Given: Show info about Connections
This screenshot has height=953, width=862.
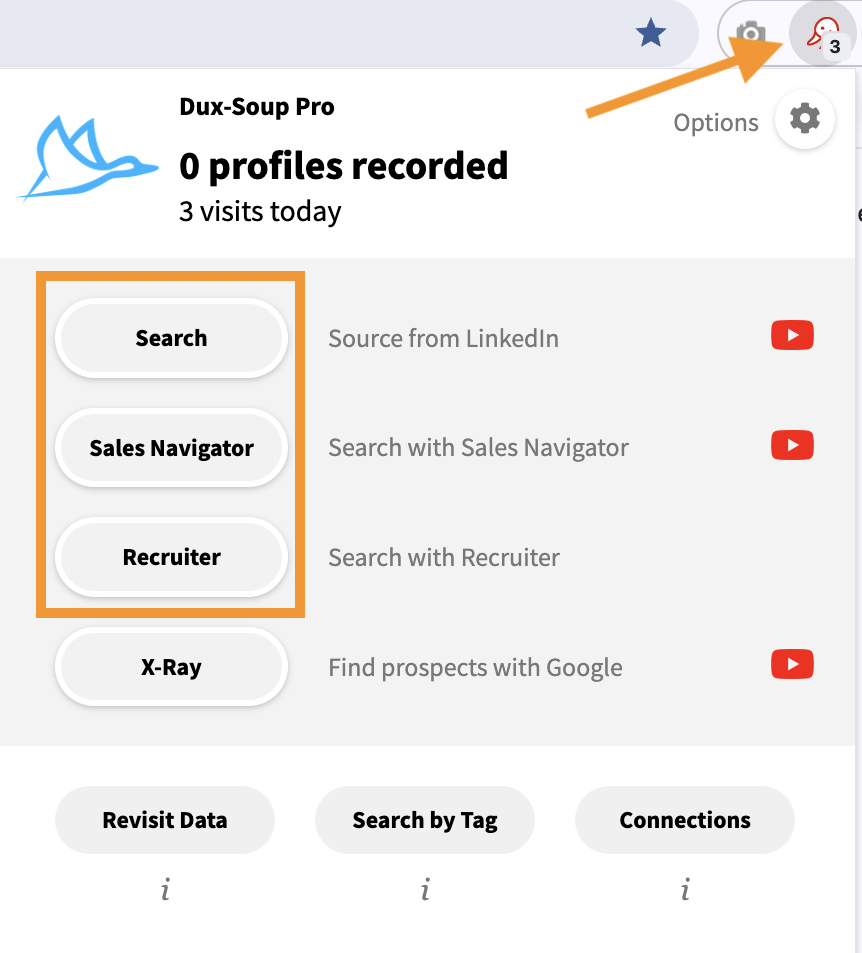Looking at the screenshot, I should tap(685, 889).
